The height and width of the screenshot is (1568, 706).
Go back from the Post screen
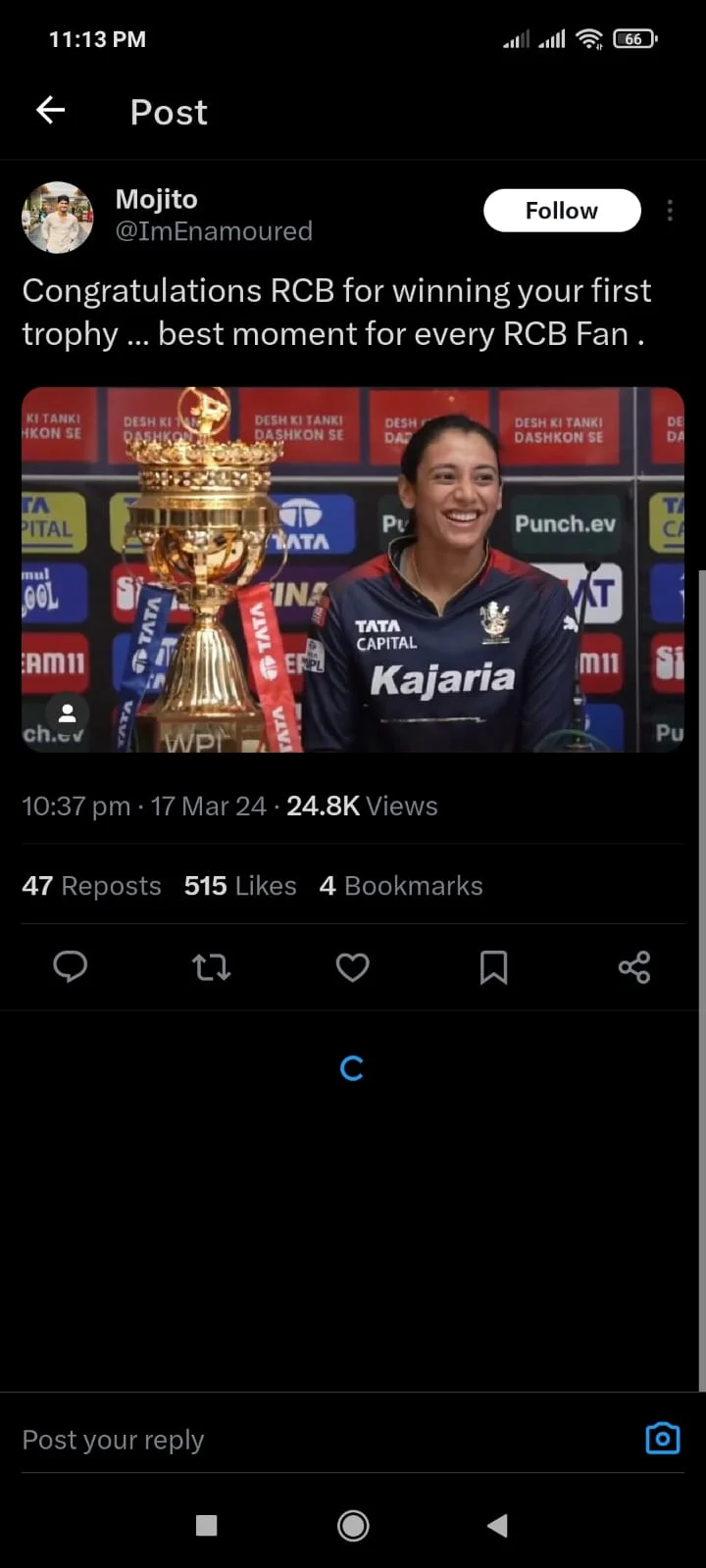tap(51, 111)
